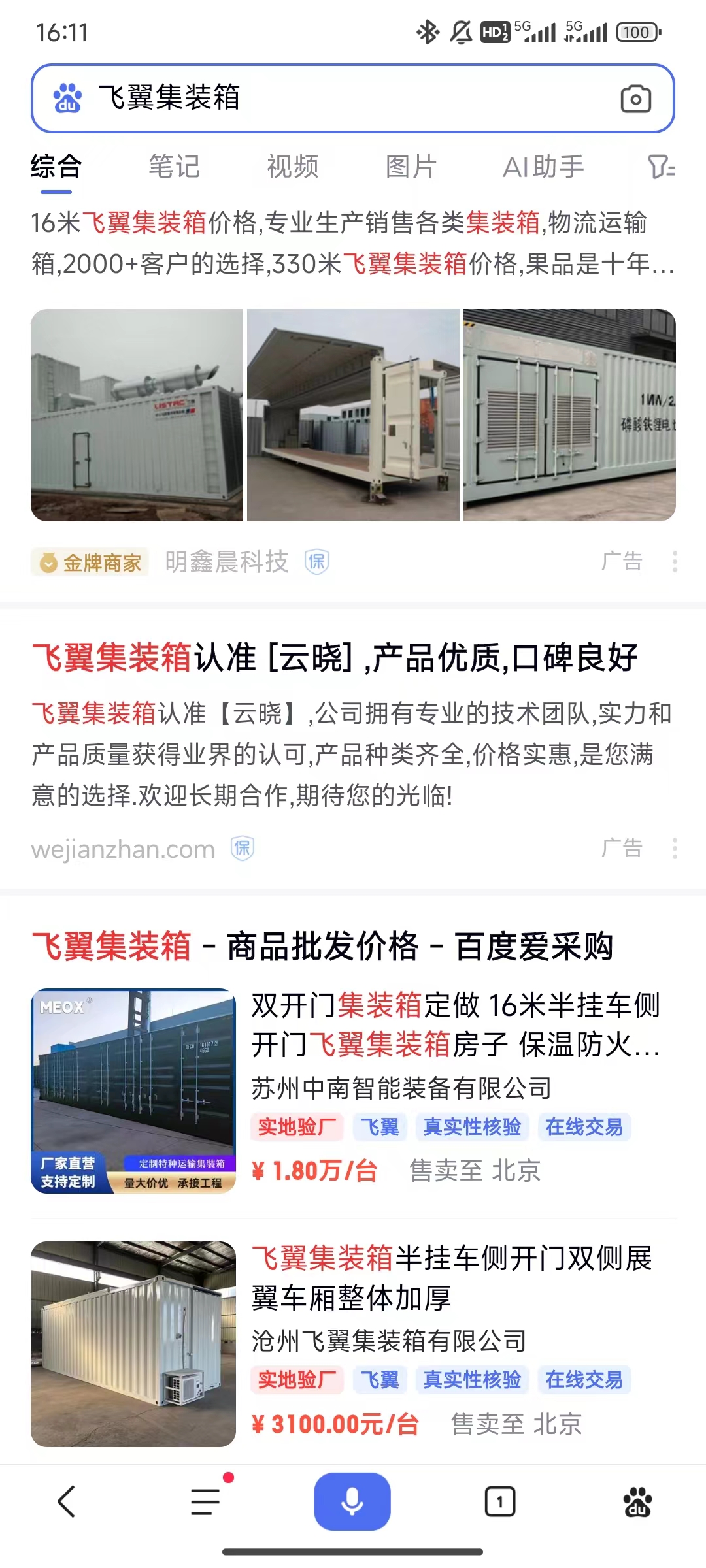The width and height of the screenshot is (706, 1568).
Task: Open 百度爱采购 wholesale price result
Action: (x=323, y=947)
